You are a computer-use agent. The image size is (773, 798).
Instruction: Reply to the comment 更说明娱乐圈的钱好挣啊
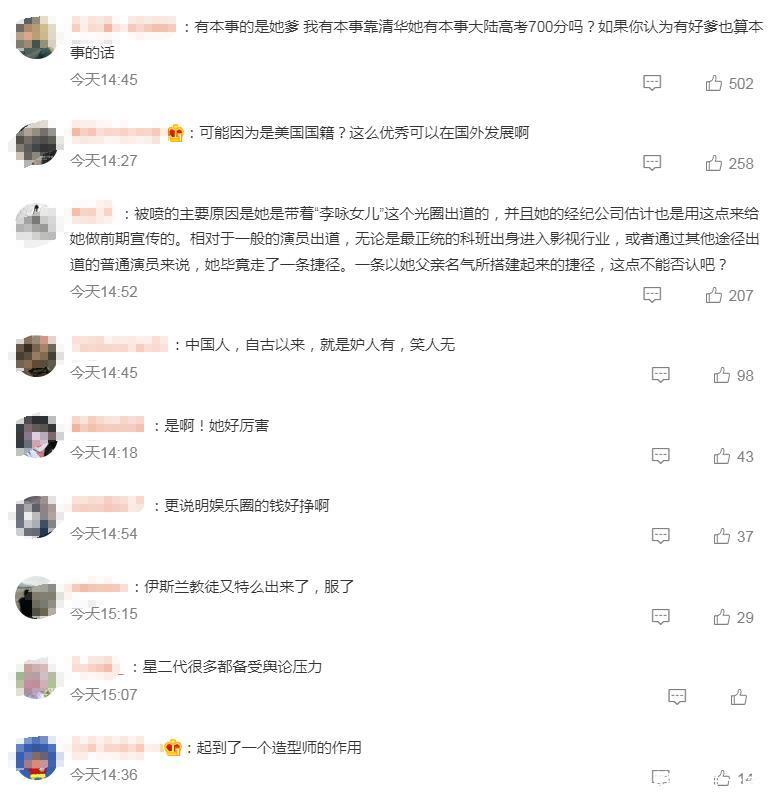(x=660, y=536)
